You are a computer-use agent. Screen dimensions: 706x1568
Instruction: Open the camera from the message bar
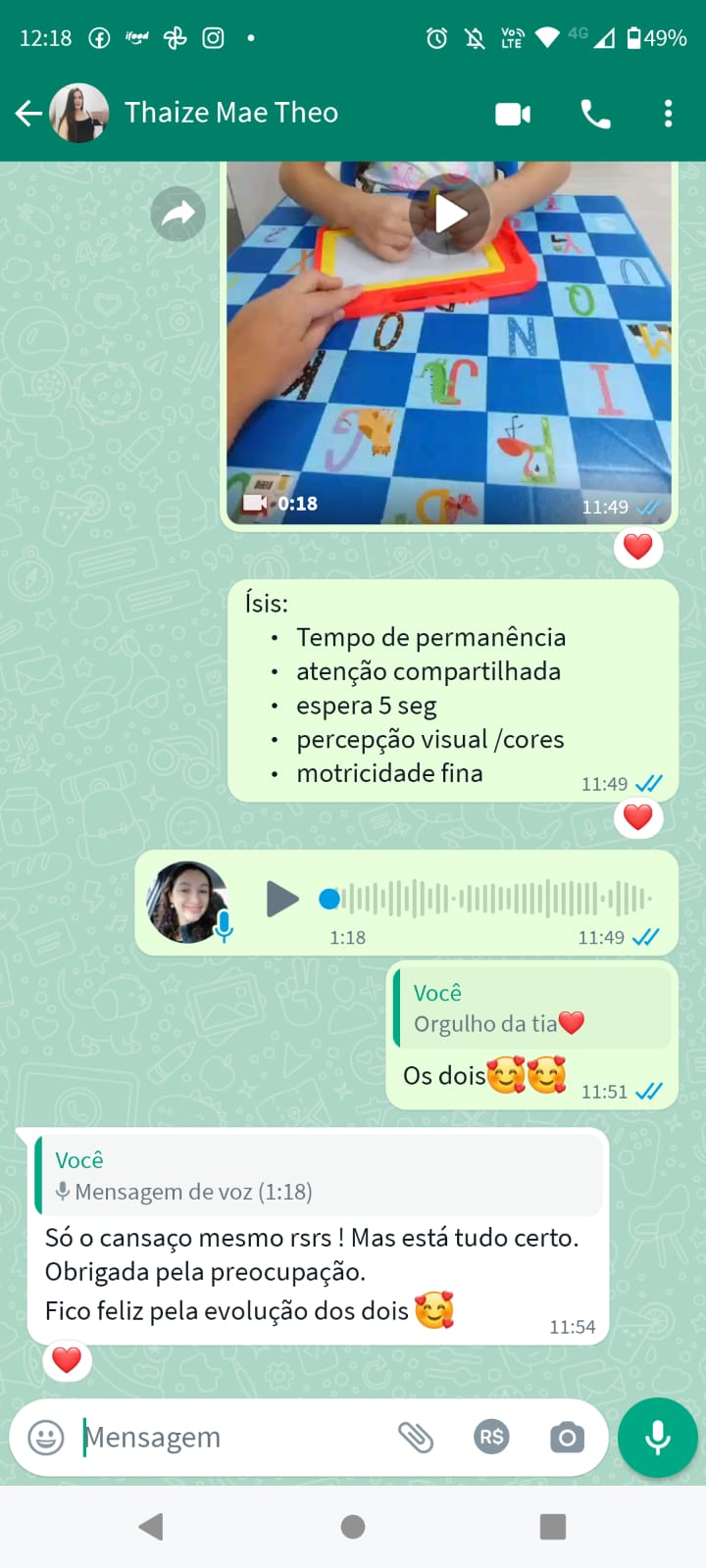click(567, 1438)
